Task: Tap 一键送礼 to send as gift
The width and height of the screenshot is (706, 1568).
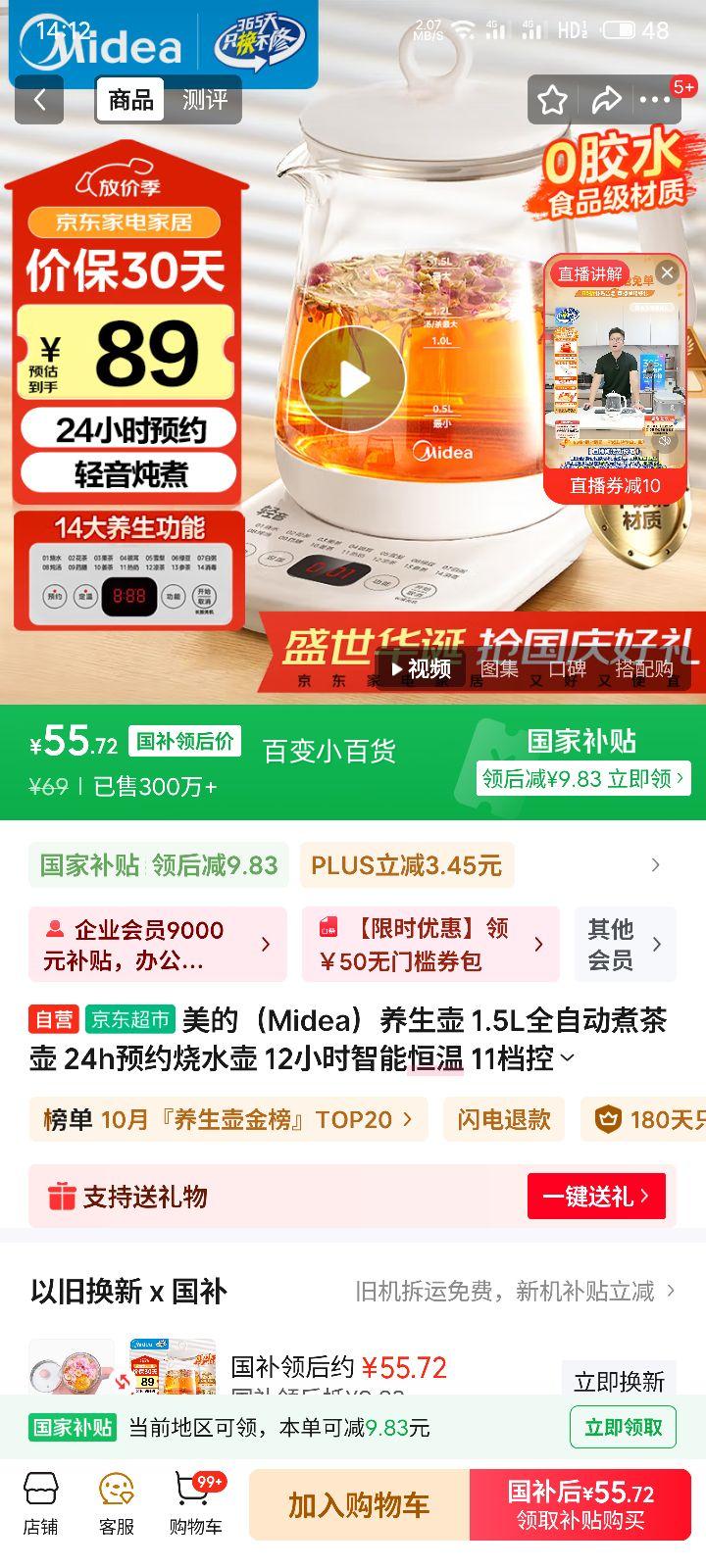Action: click(x=596, y=1197)
